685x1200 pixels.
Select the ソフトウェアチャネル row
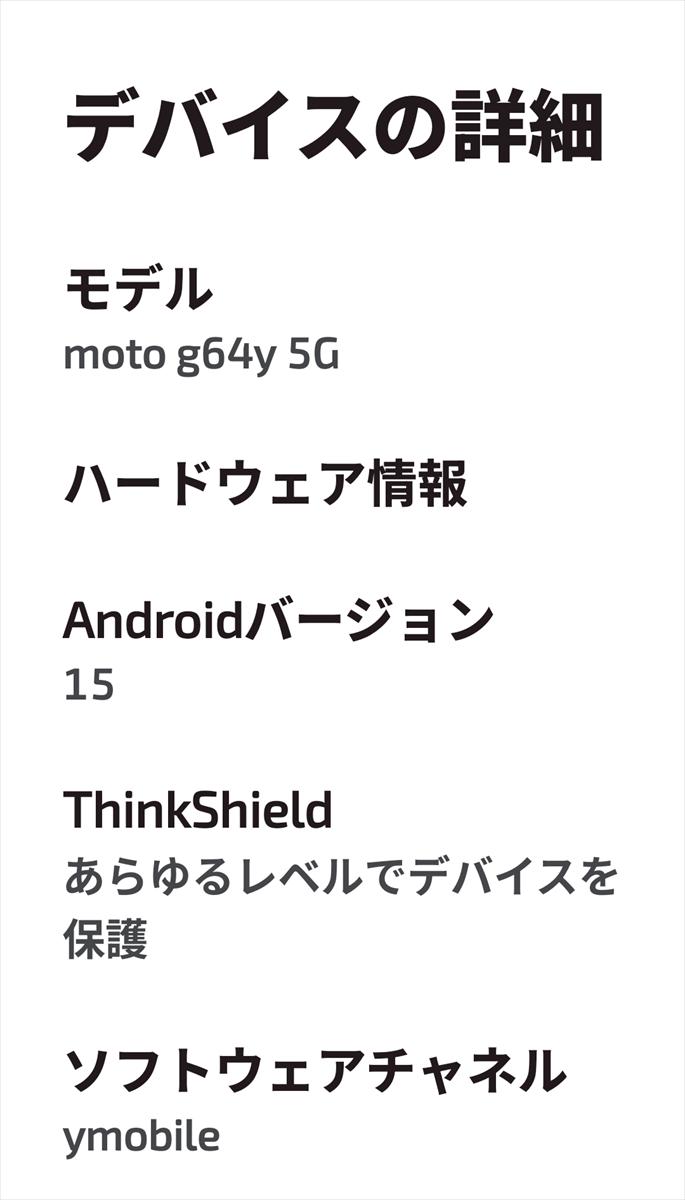point(342,1102)
